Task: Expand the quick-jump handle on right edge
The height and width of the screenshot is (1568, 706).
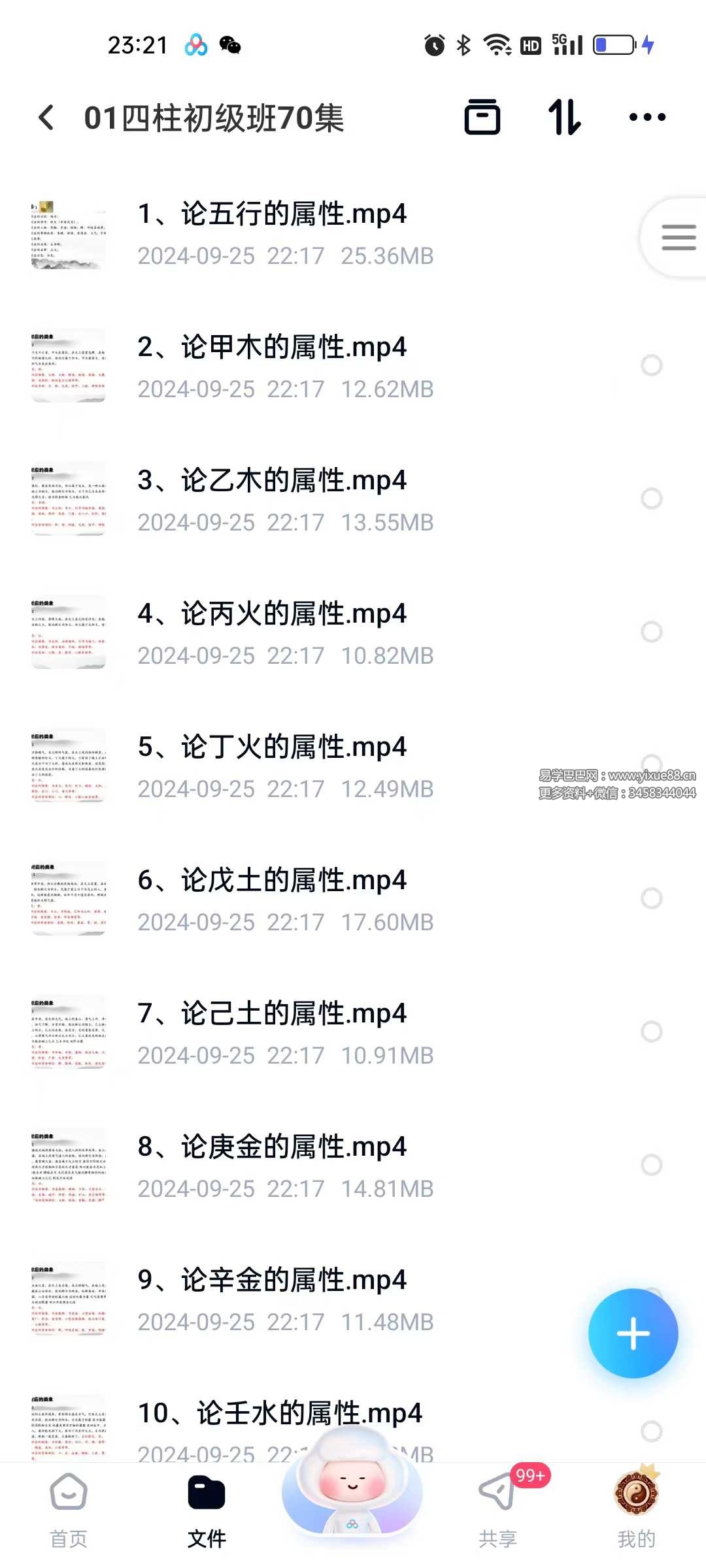Action: 678,237
